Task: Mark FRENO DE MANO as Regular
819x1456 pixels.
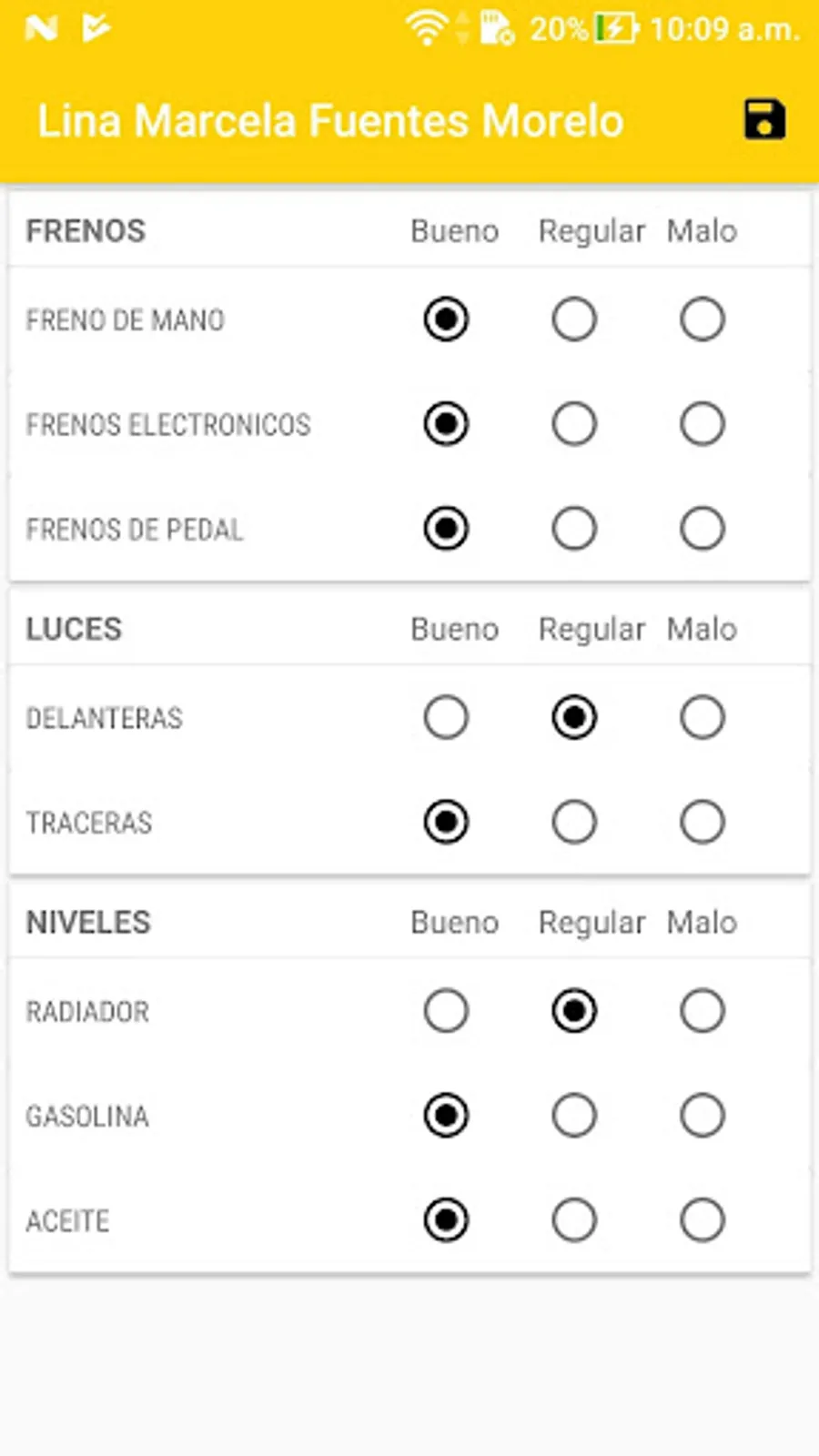Action: 574,319
